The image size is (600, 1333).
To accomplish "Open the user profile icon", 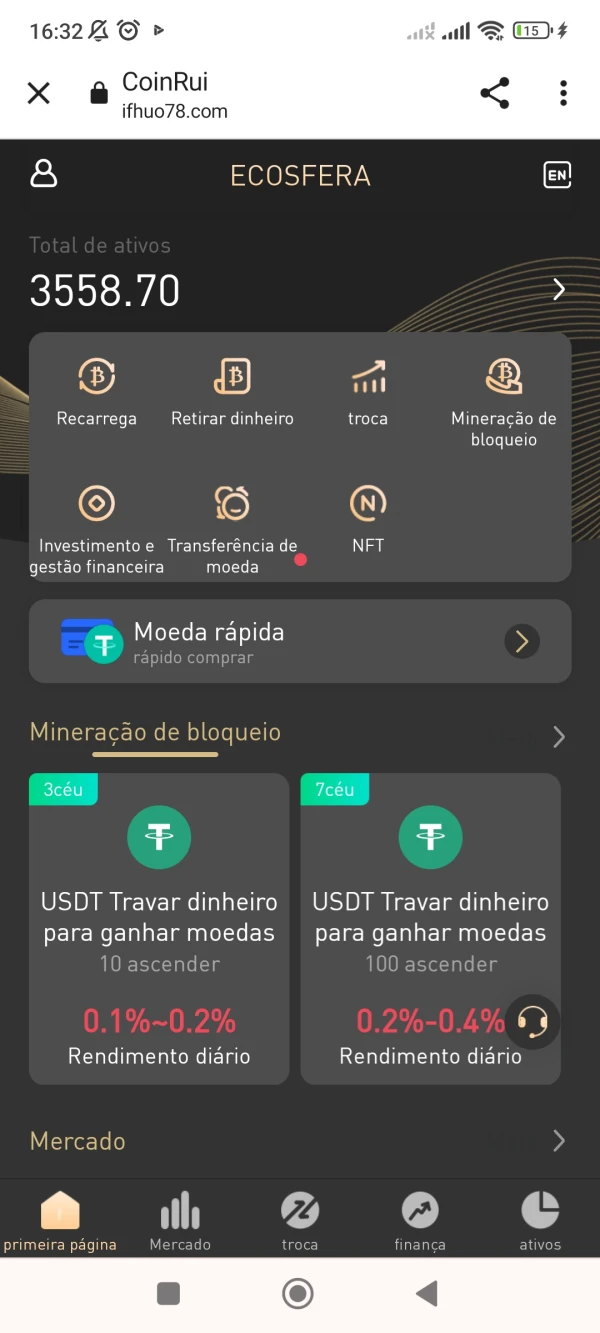I will coord(44,174).
